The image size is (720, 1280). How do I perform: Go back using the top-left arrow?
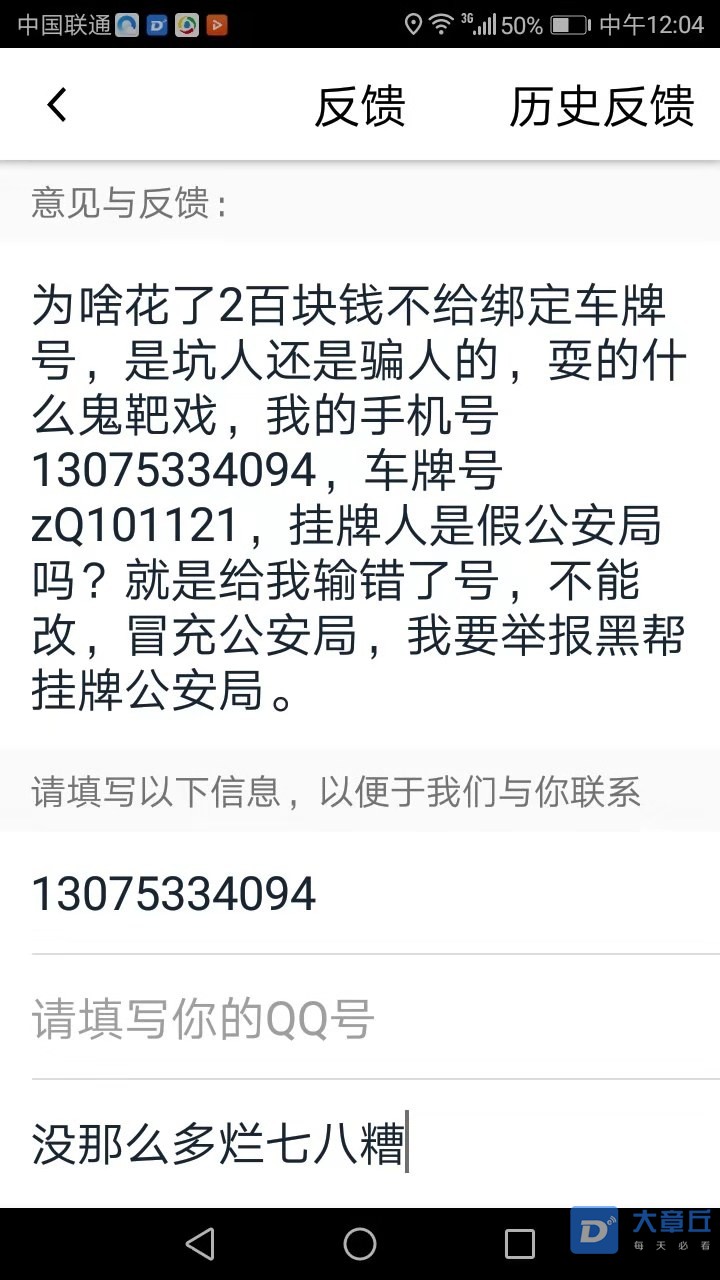coord(57,105)
